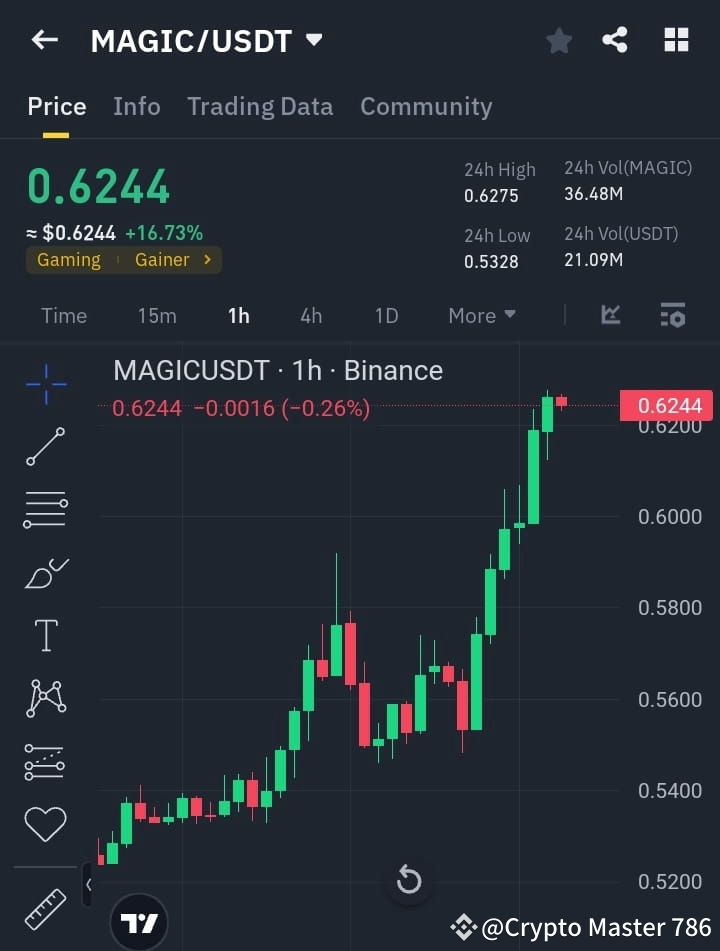Image resolution: width=720 pixels, height=951 pixels.
Task: Expand the More timeframe dropdown
Action: pyautogui.click(x=481, y=315)
